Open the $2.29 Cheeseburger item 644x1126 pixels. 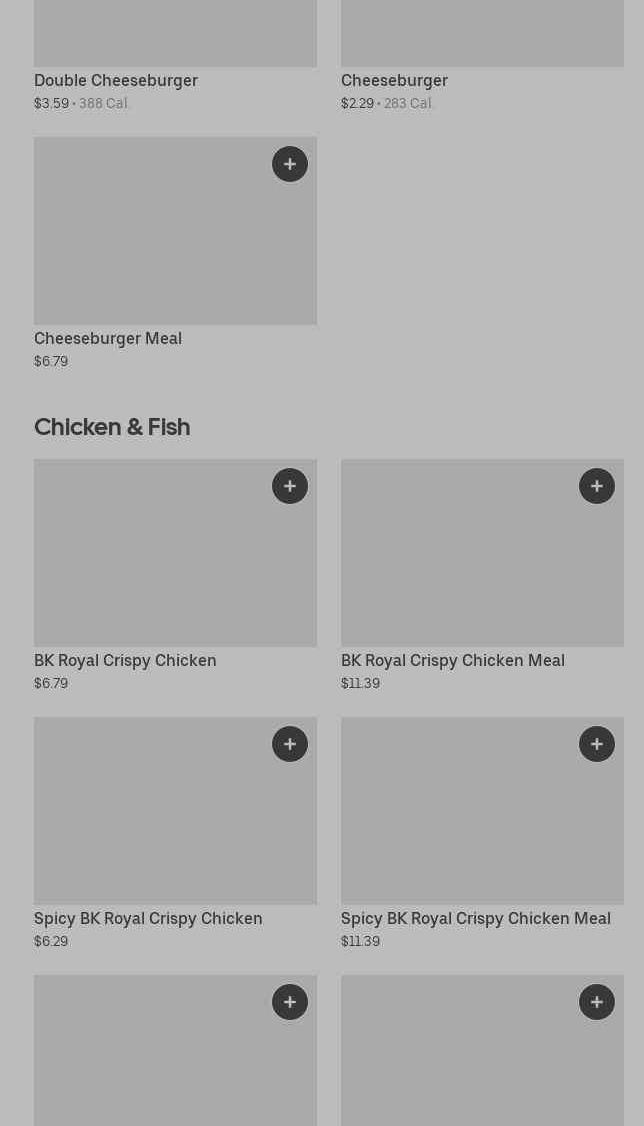tap(394, 80)
